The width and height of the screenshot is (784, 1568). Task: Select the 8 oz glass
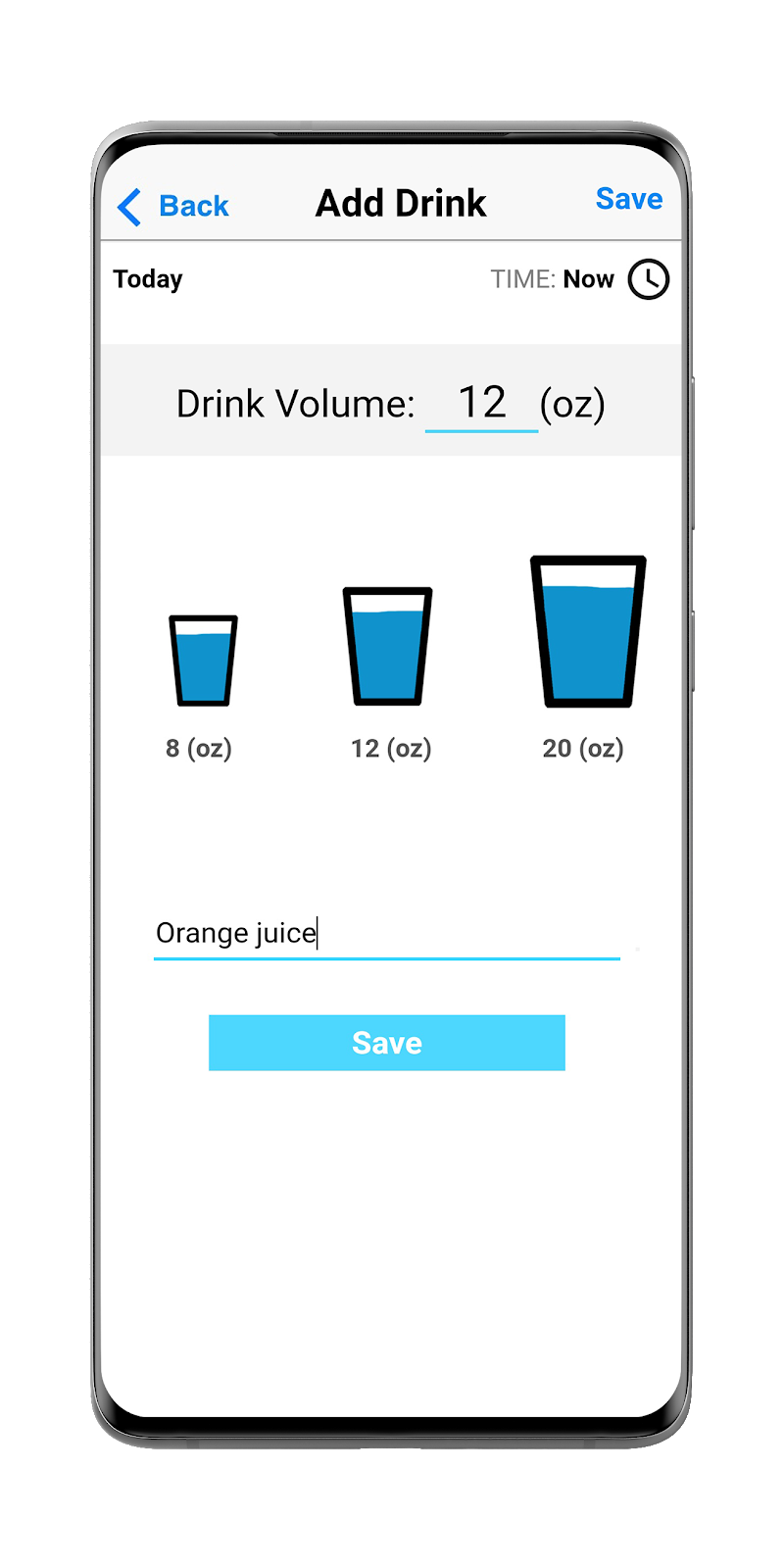[203, 661]
